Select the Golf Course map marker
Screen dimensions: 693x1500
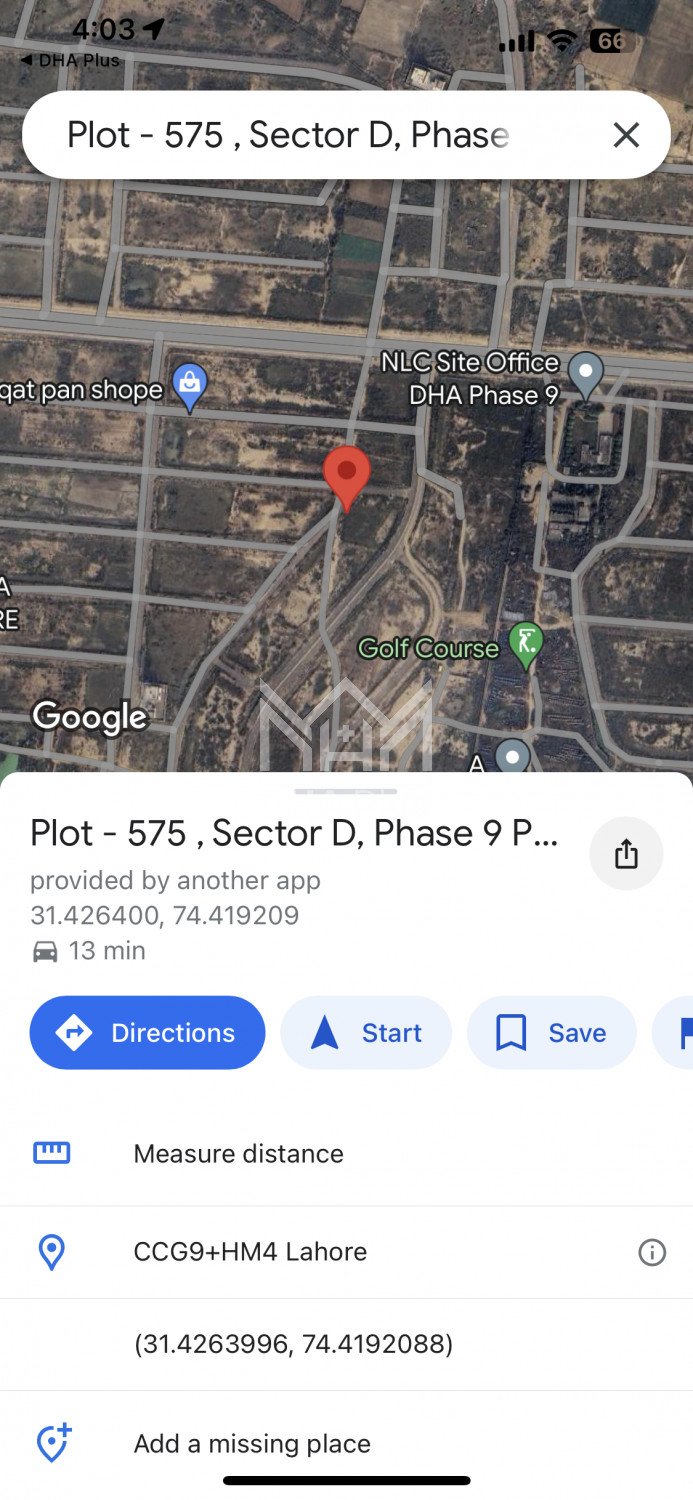[x=526, y=644]
